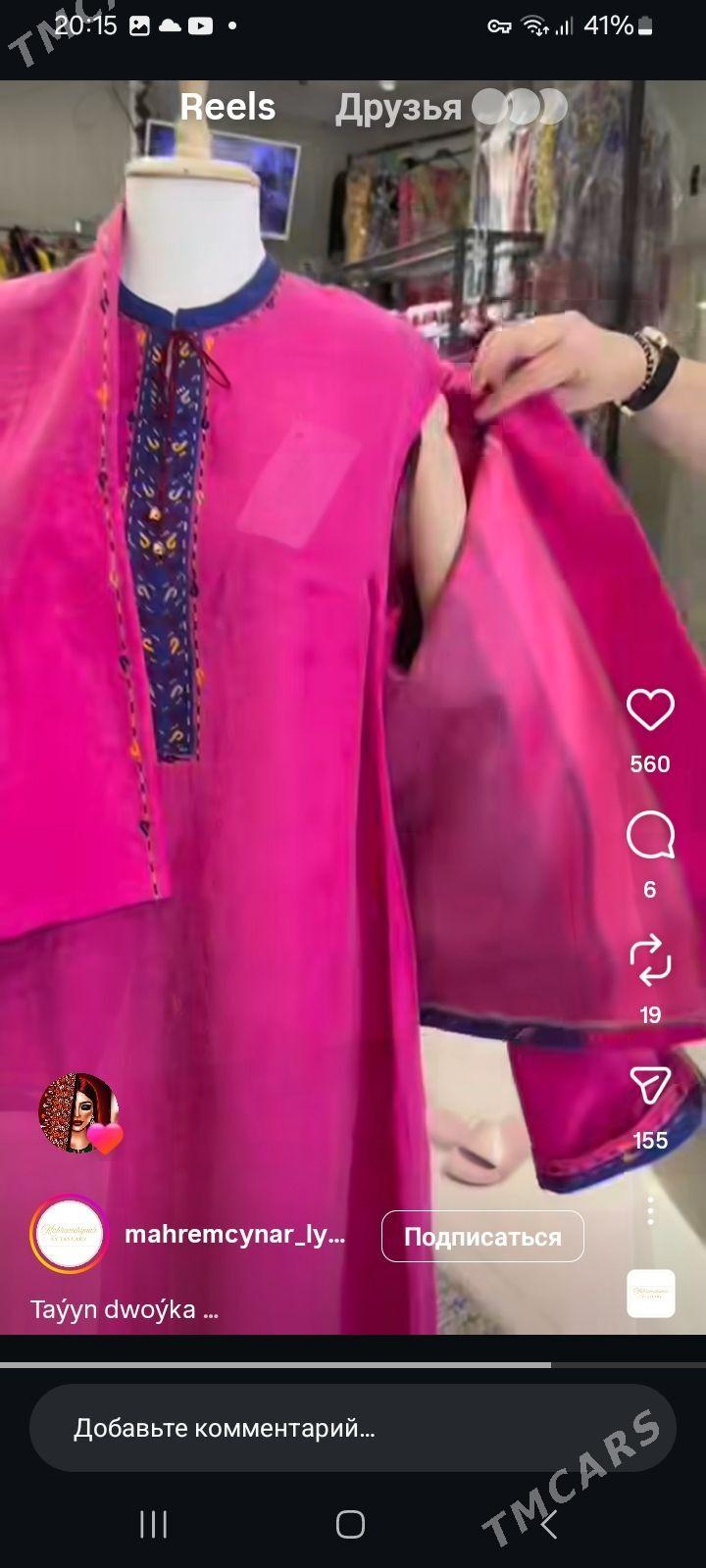Open the friend's avatar with heart reaction
This screenshot has width=706, height=1568.
(79, 1112)
